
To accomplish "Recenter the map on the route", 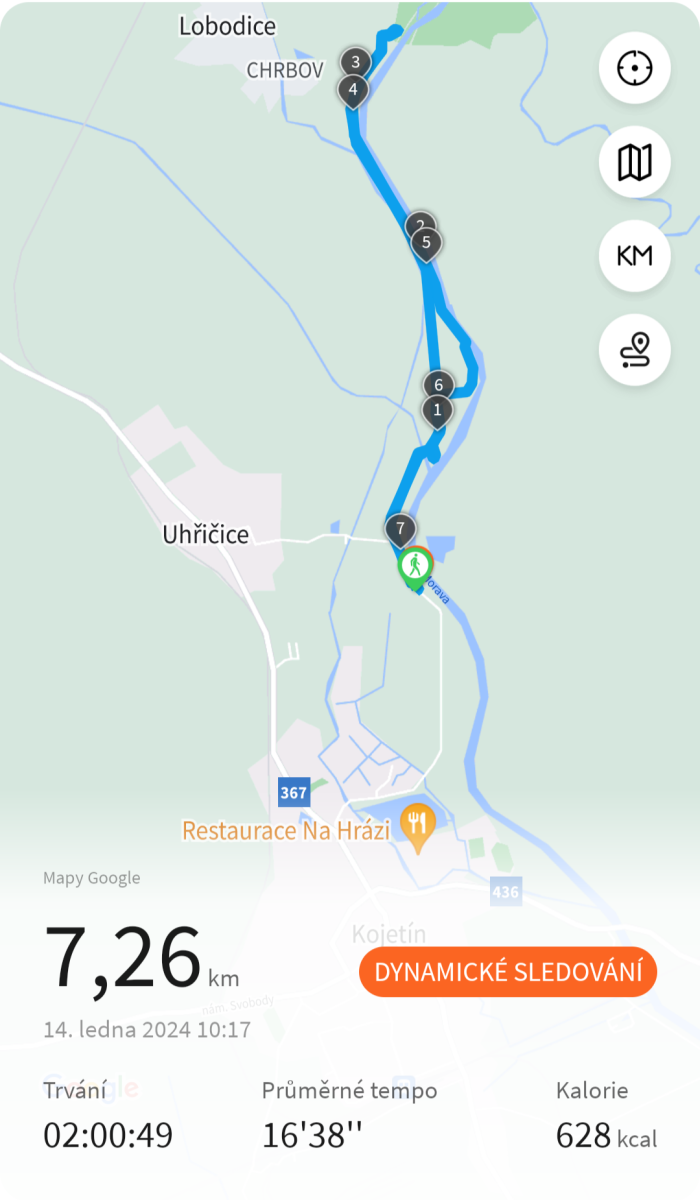I will click(634, 69).
